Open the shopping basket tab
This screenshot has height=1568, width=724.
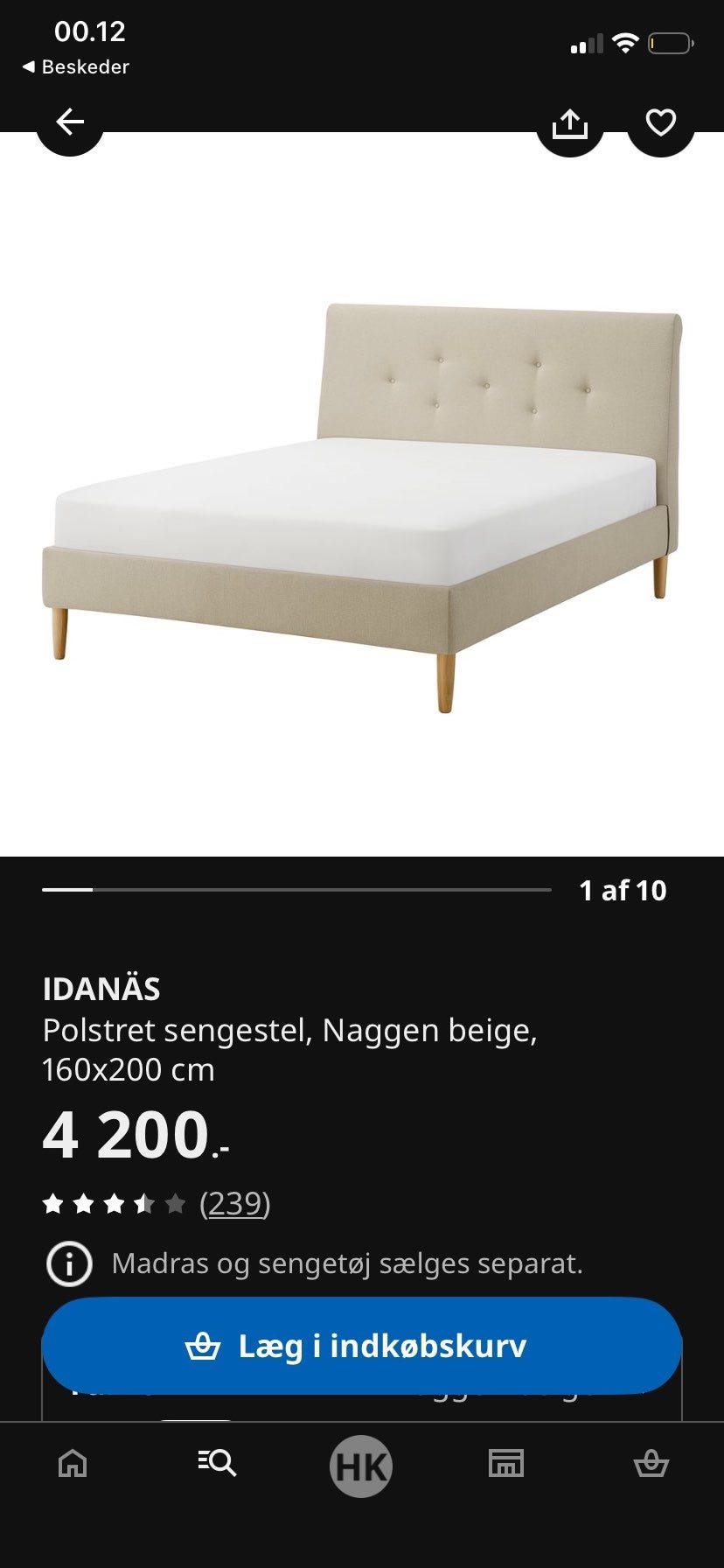coord(651,1463)
